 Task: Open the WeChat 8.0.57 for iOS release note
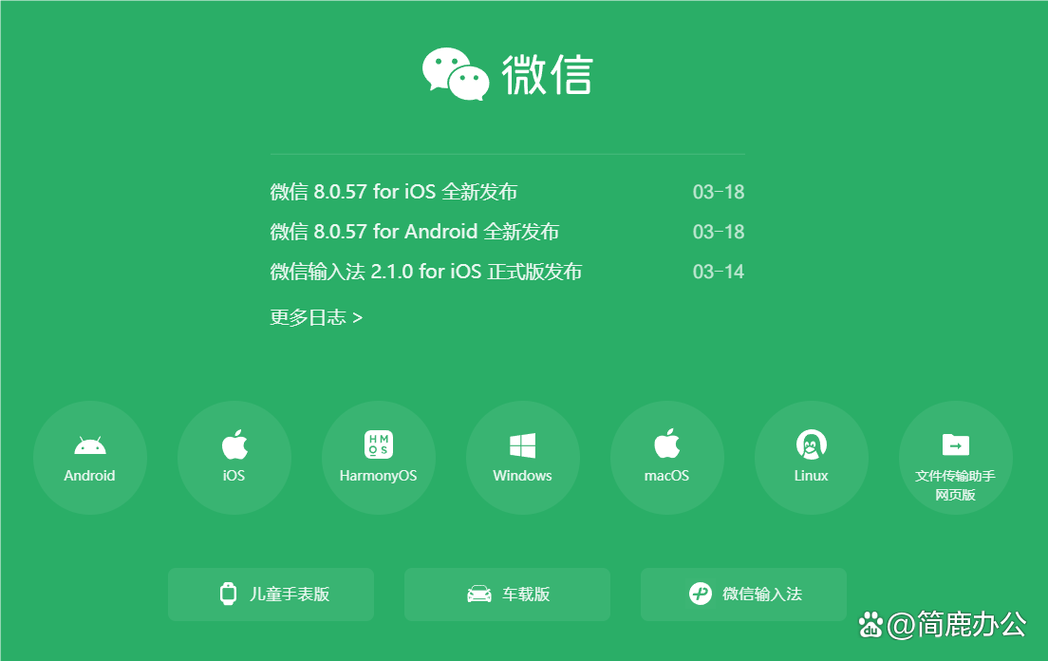[393, 192]
